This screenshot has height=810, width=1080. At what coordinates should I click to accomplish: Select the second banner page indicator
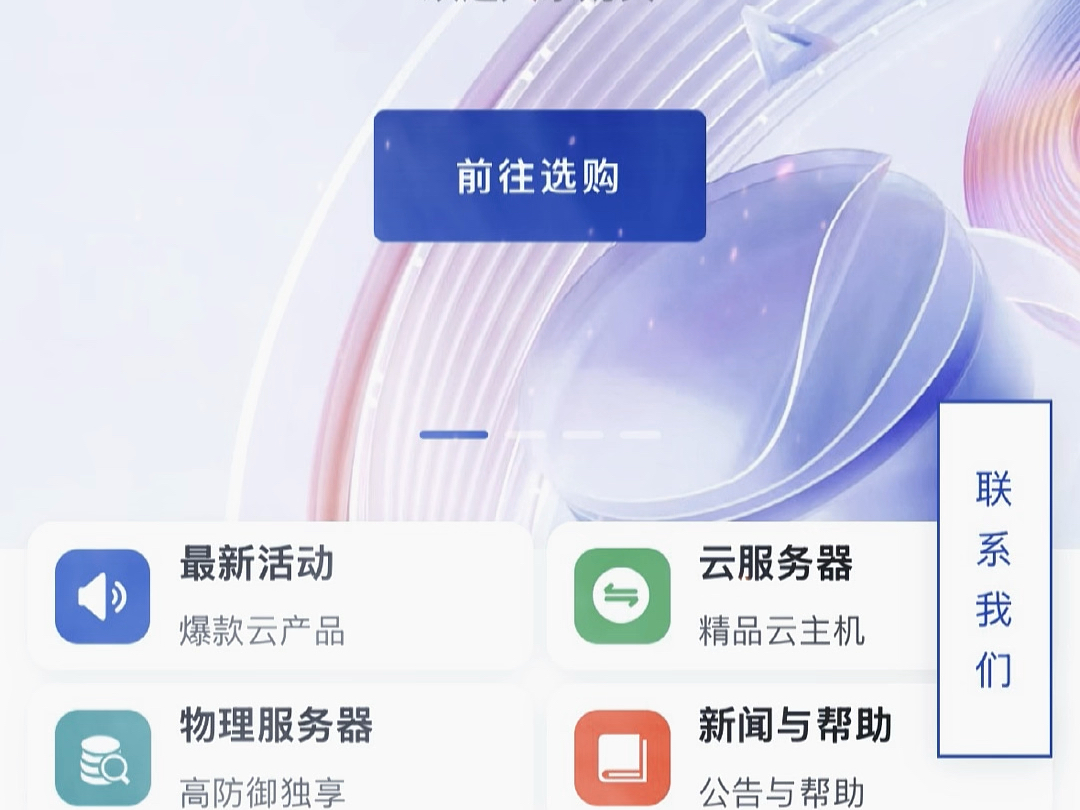pos(527,435)
